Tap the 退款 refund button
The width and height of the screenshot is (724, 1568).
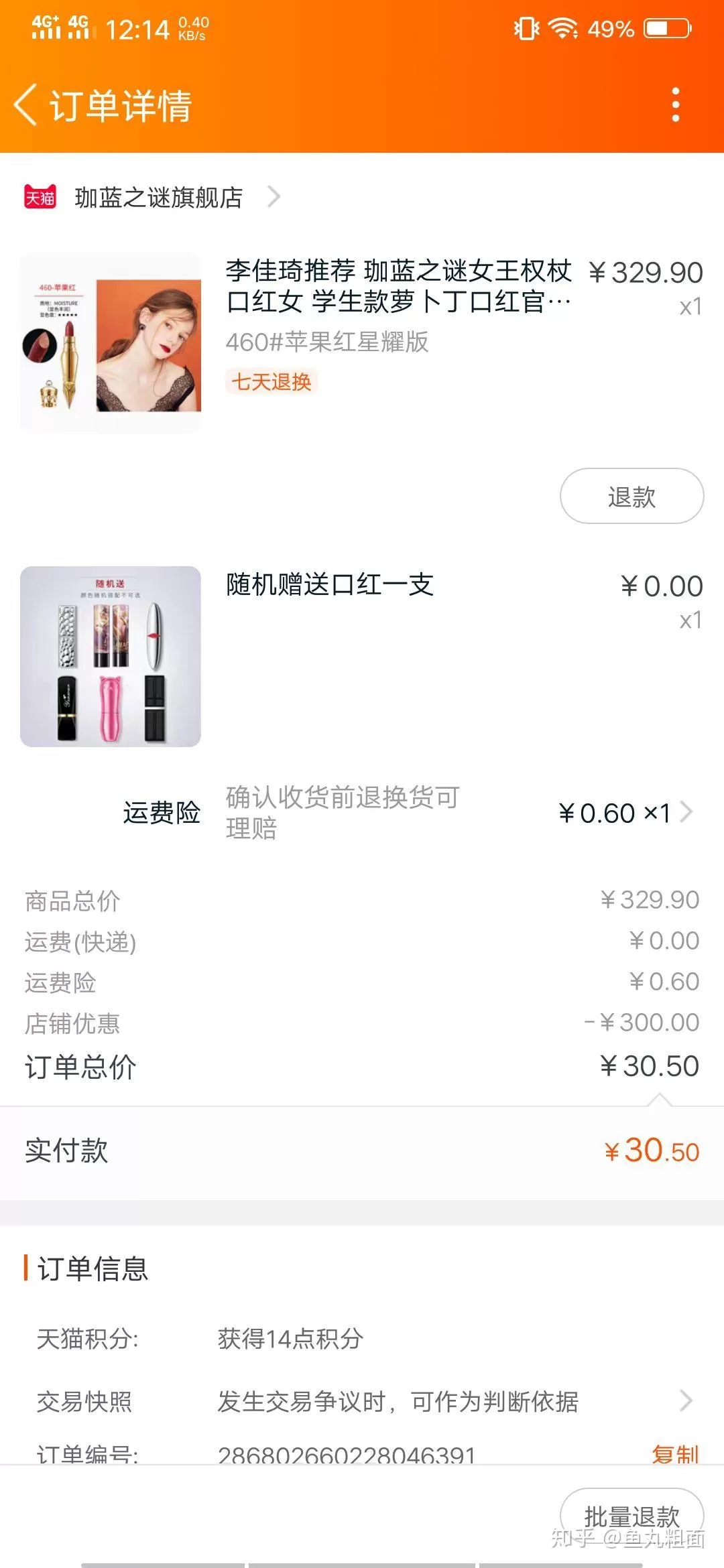tap(631, 497)
